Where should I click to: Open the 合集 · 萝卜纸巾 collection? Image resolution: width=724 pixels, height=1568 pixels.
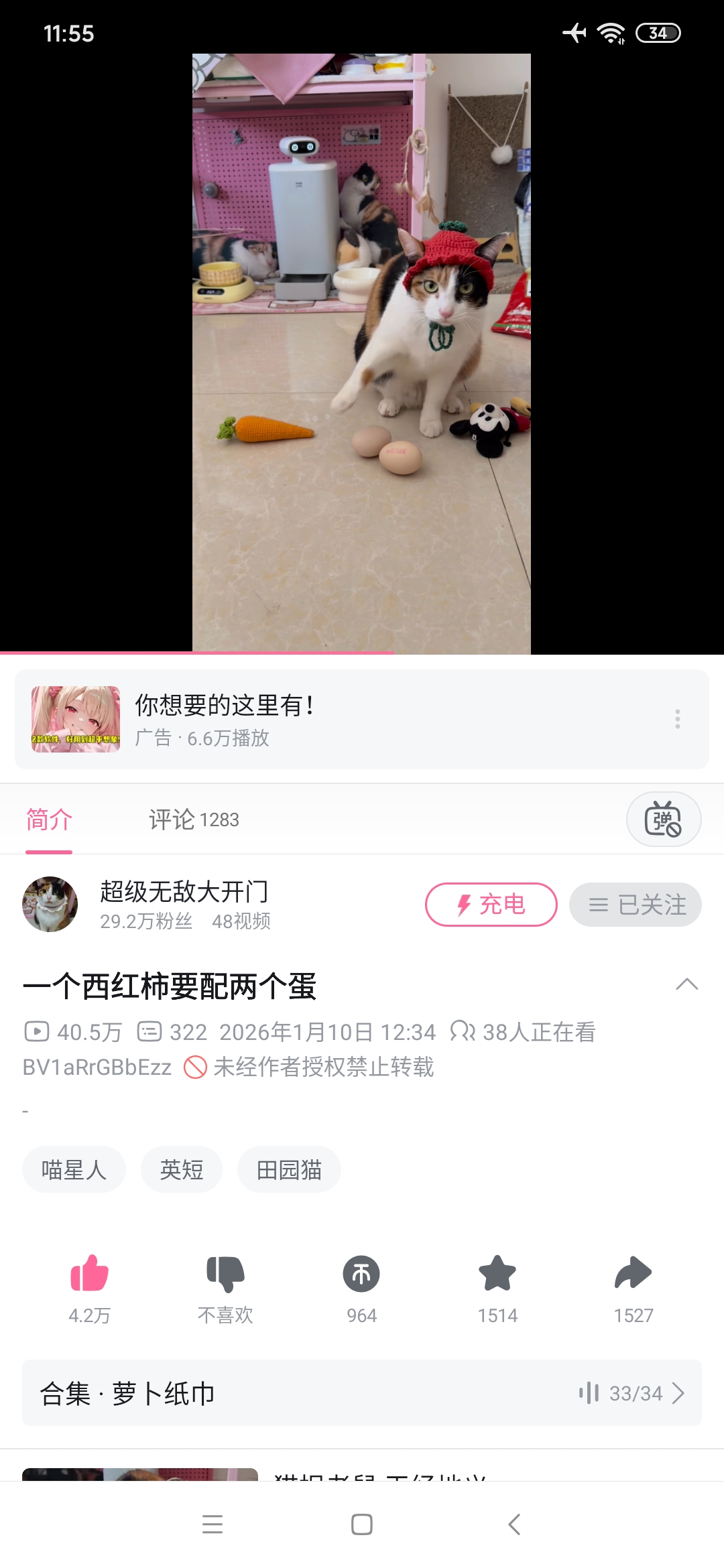(362, 1393)
